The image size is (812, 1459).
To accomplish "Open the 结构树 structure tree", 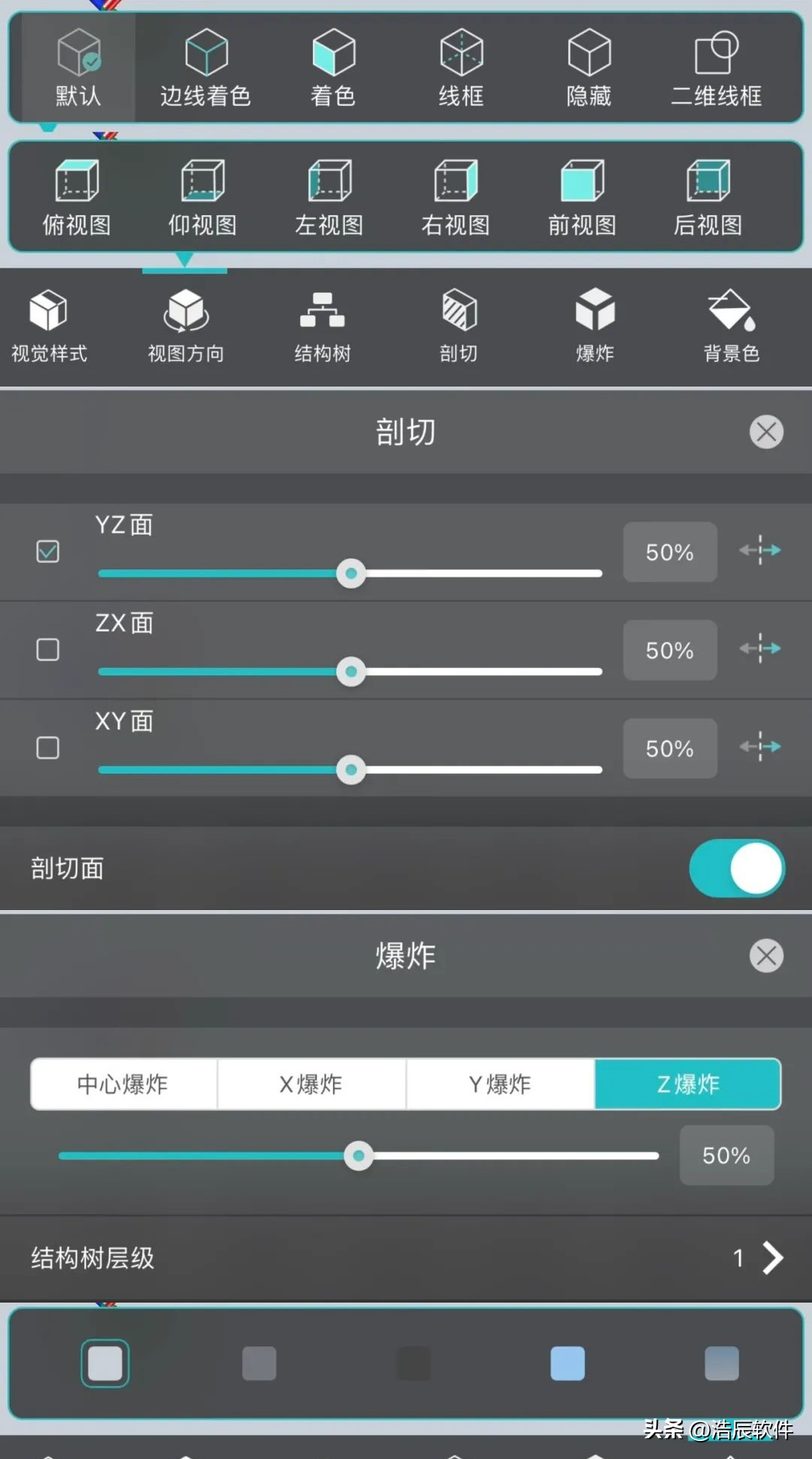I will click(323, 326).
